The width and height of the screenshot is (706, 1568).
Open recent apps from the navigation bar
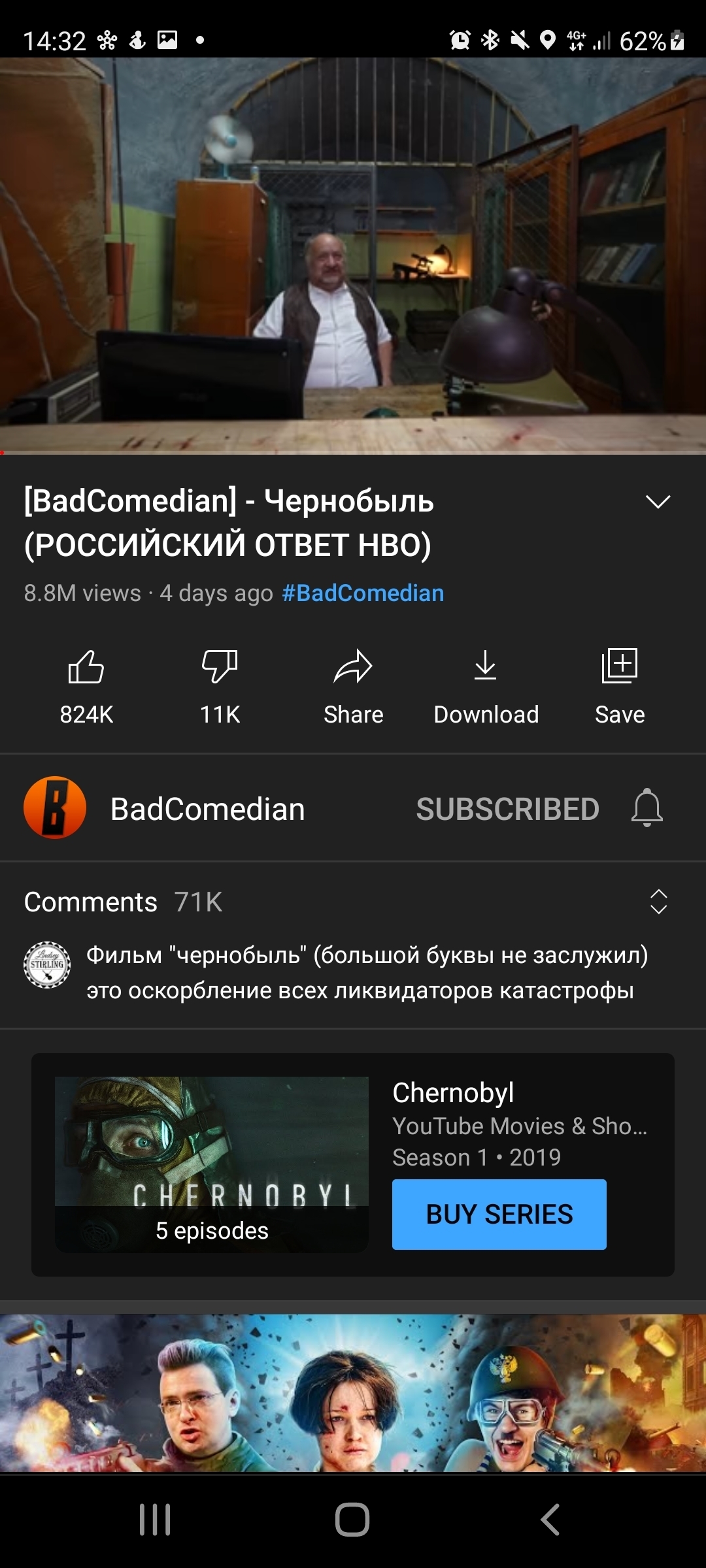[x=155, y=1520]
